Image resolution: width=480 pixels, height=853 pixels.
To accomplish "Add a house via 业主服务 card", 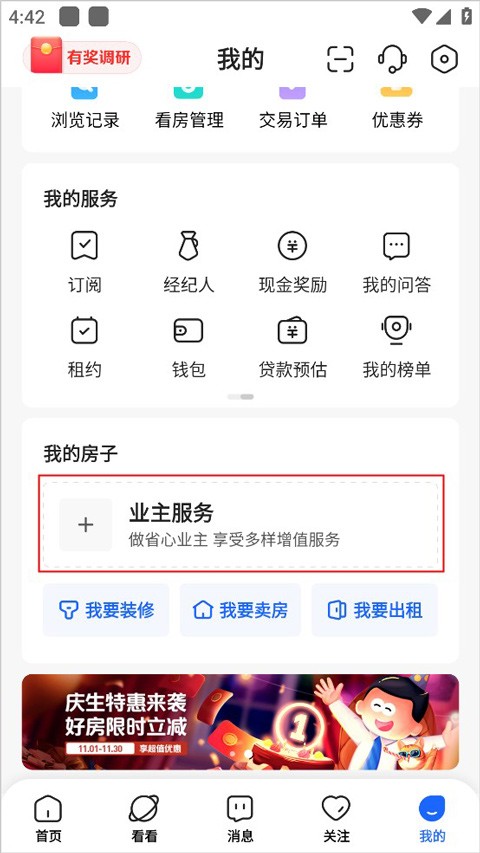I will coord(241,525).
